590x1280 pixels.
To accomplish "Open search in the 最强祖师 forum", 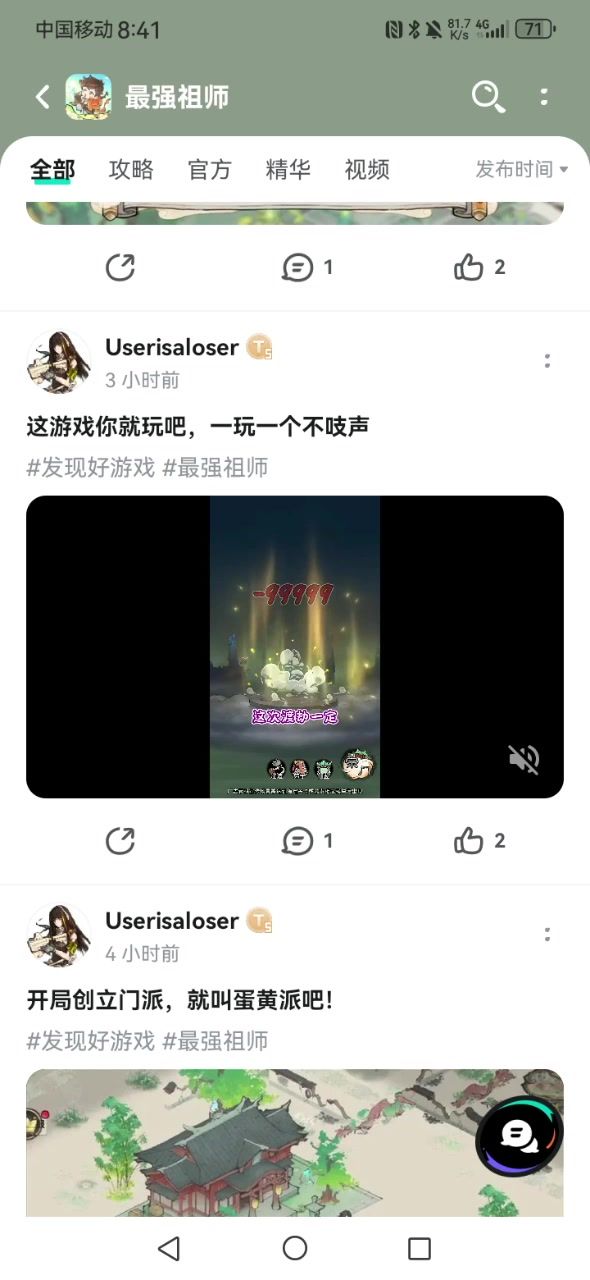I will point(487,97).
